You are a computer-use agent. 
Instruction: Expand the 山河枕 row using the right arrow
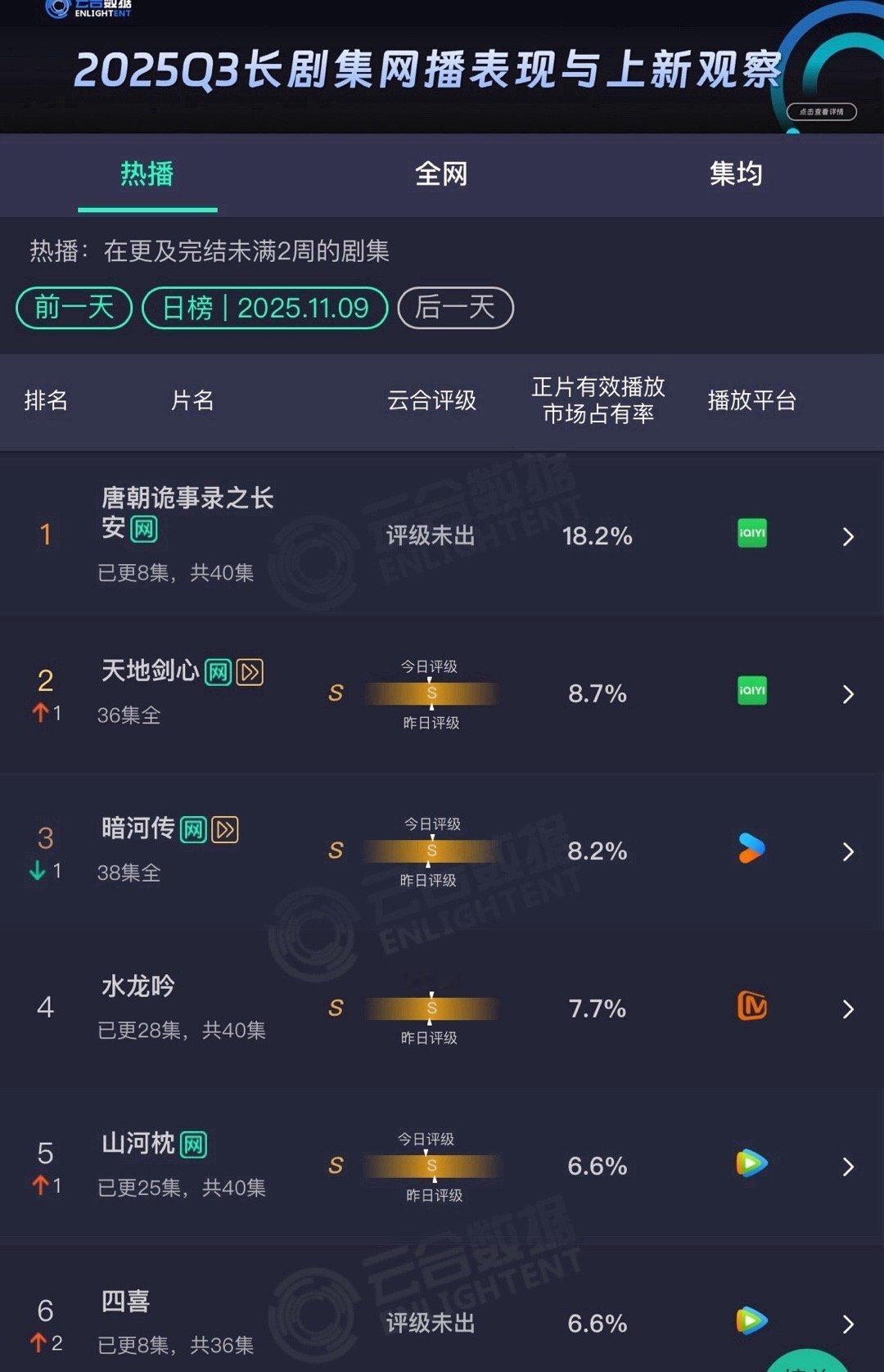click(849, 1167)
